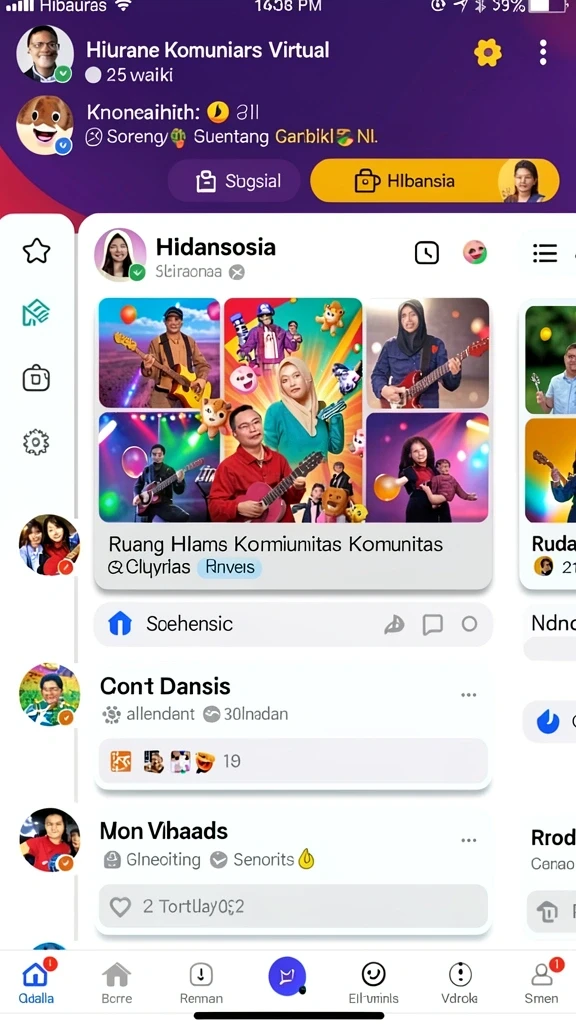Screen dimensions: 576x1024
Task: Tap the comment bubble icon in Soehensic row
Action: 432,624
